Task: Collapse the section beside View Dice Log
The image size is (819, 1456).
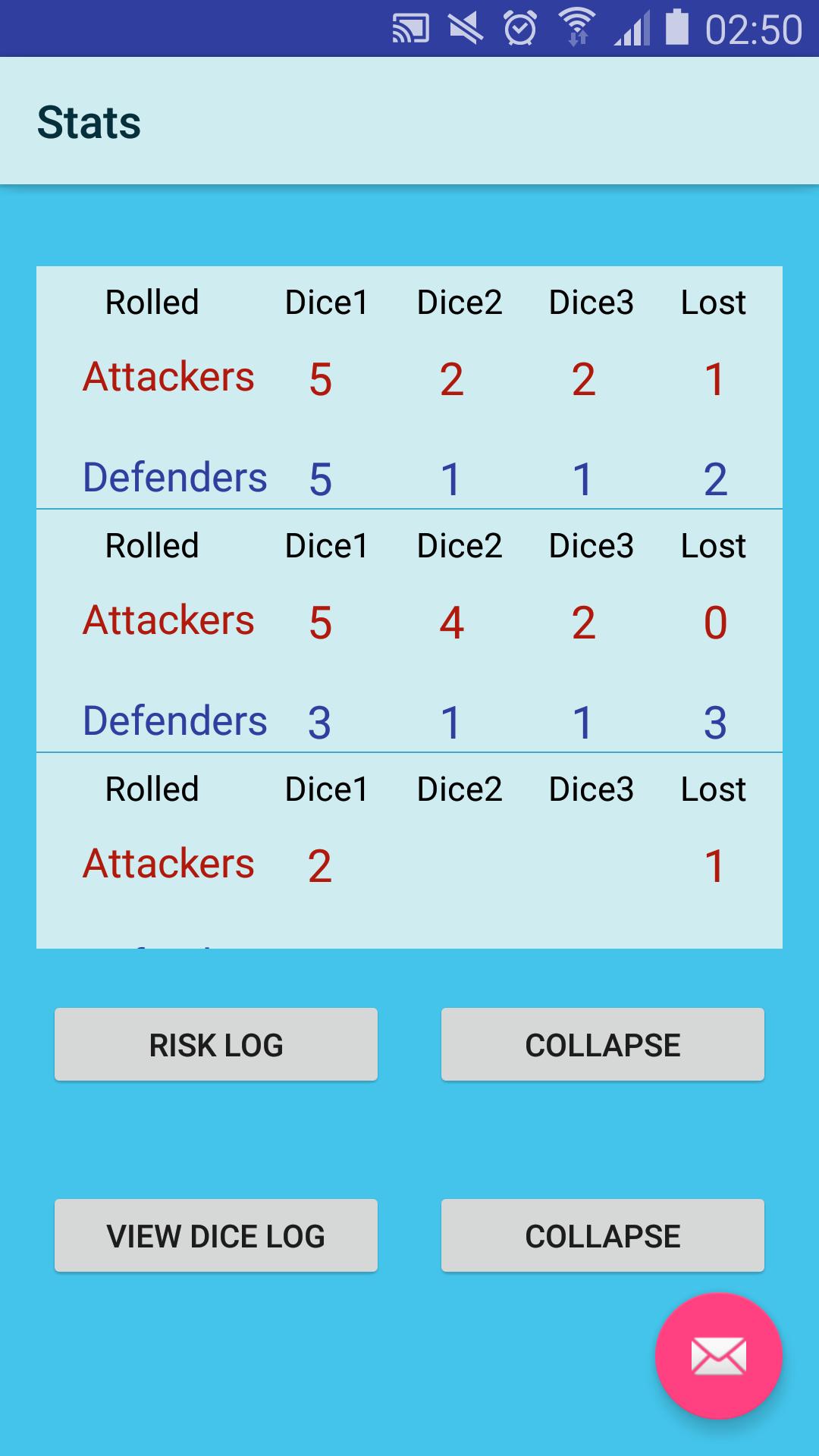Action: coord(602,1235)
